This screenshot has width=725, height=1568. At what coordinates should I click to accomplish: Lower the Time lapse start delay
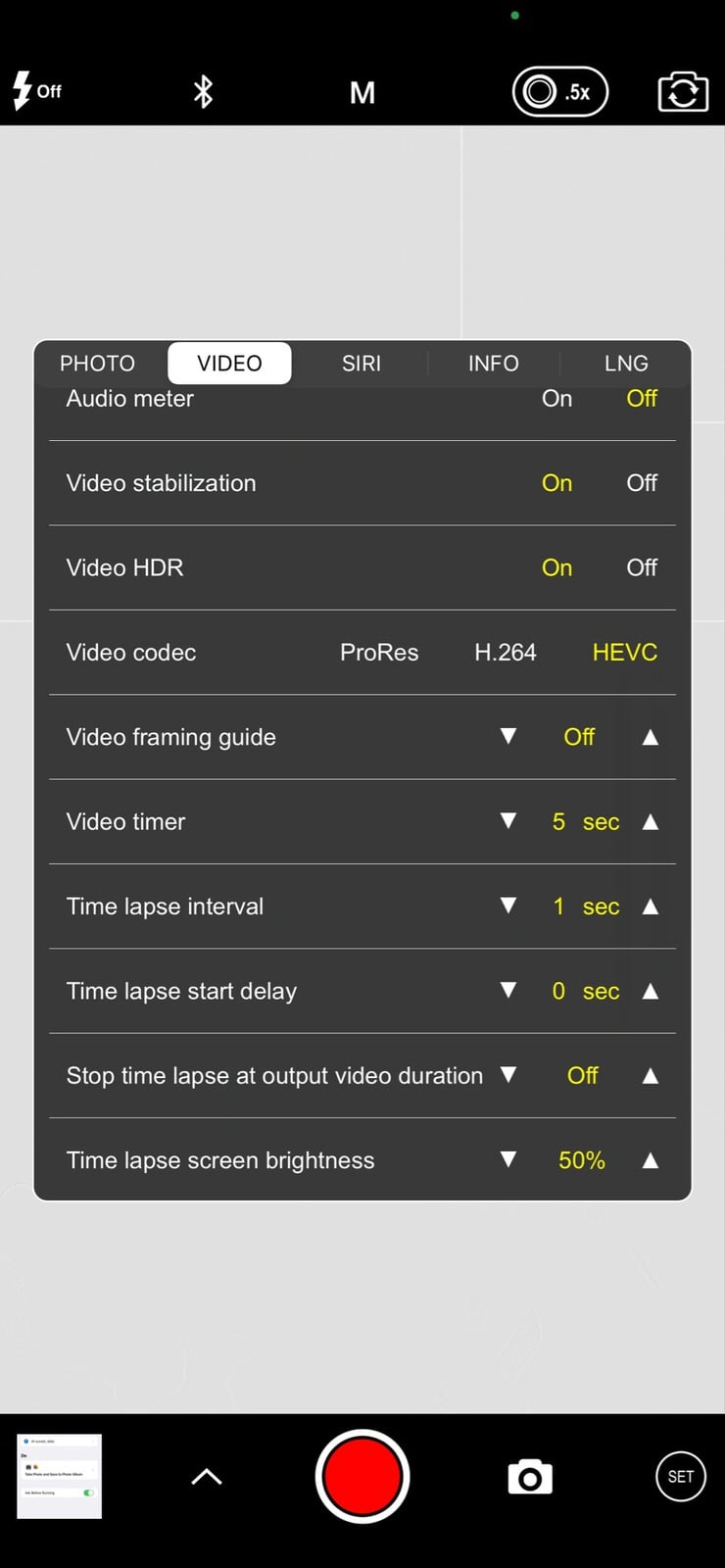pos(508,991)
